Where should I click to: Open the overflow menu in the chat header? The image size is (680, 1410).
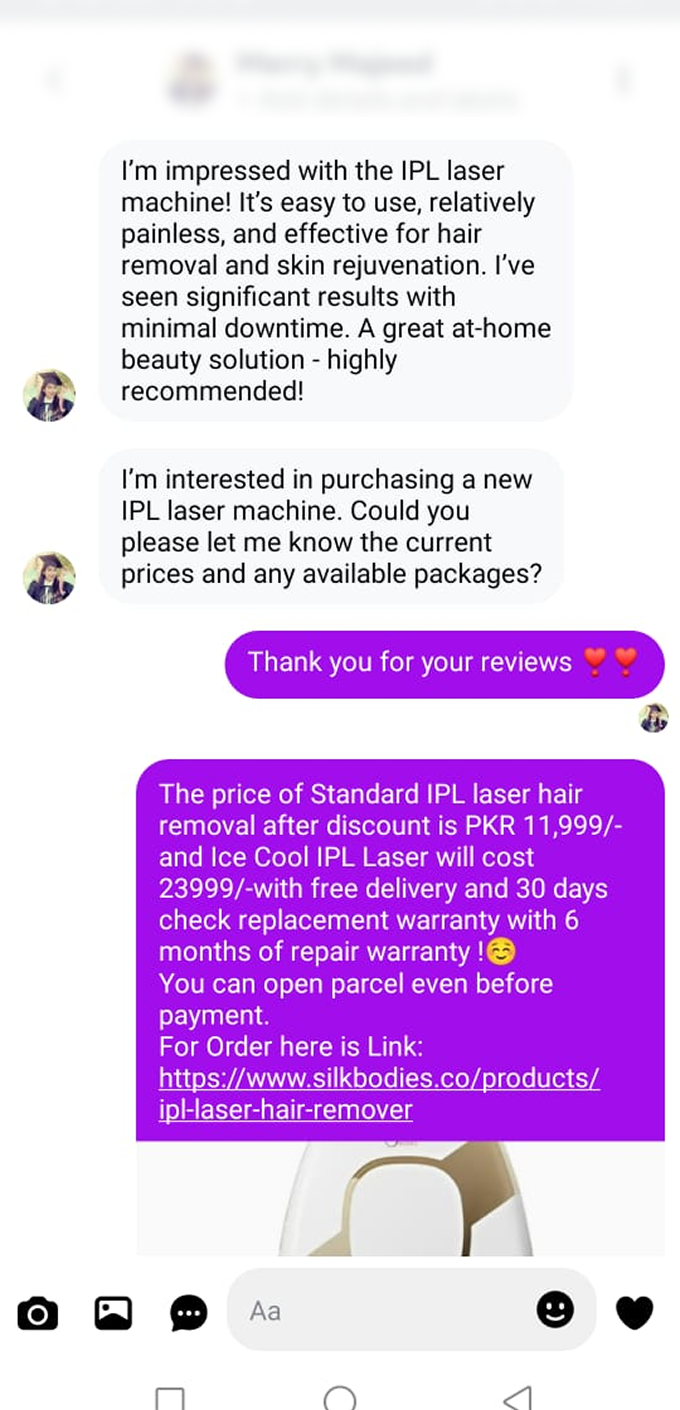[624, 78]
